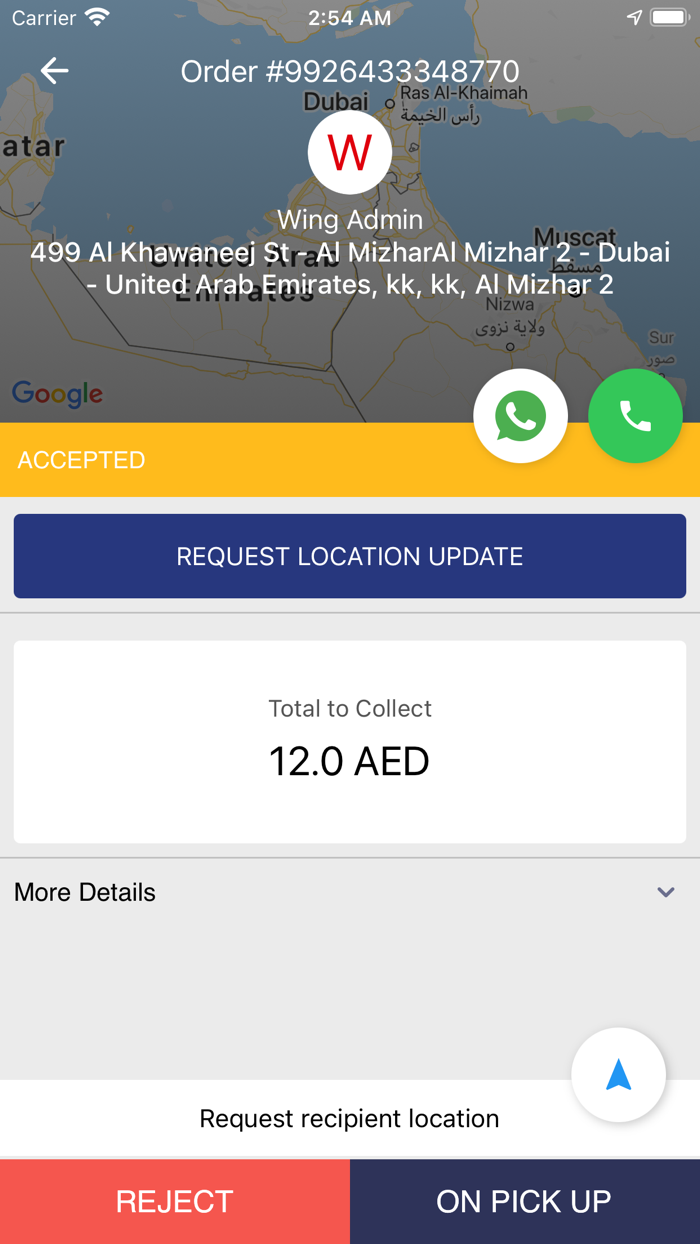Go back using the top-left arrow
Image resolution: width=700 pixels, height=1244 pixels.
click(54, 70)
